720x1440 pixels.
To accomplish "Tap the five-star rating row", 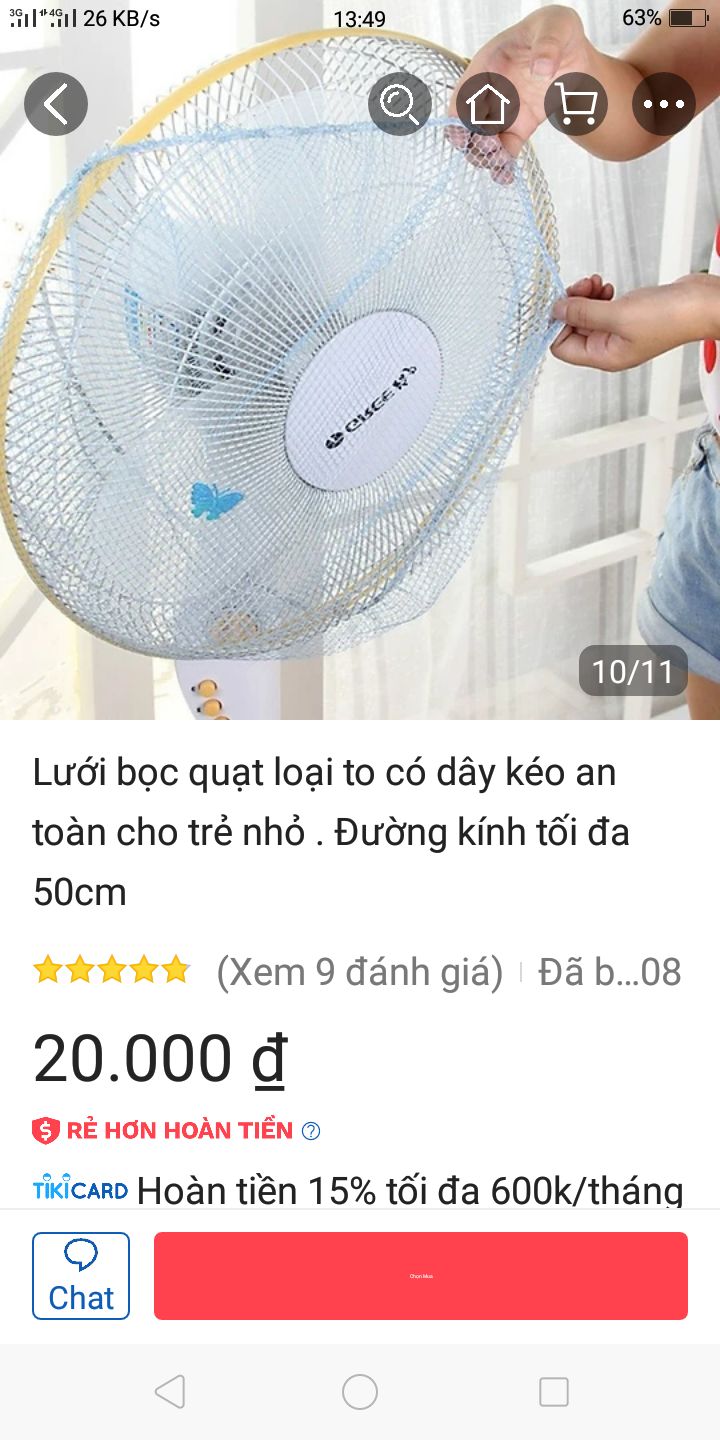I will [110, 969].
